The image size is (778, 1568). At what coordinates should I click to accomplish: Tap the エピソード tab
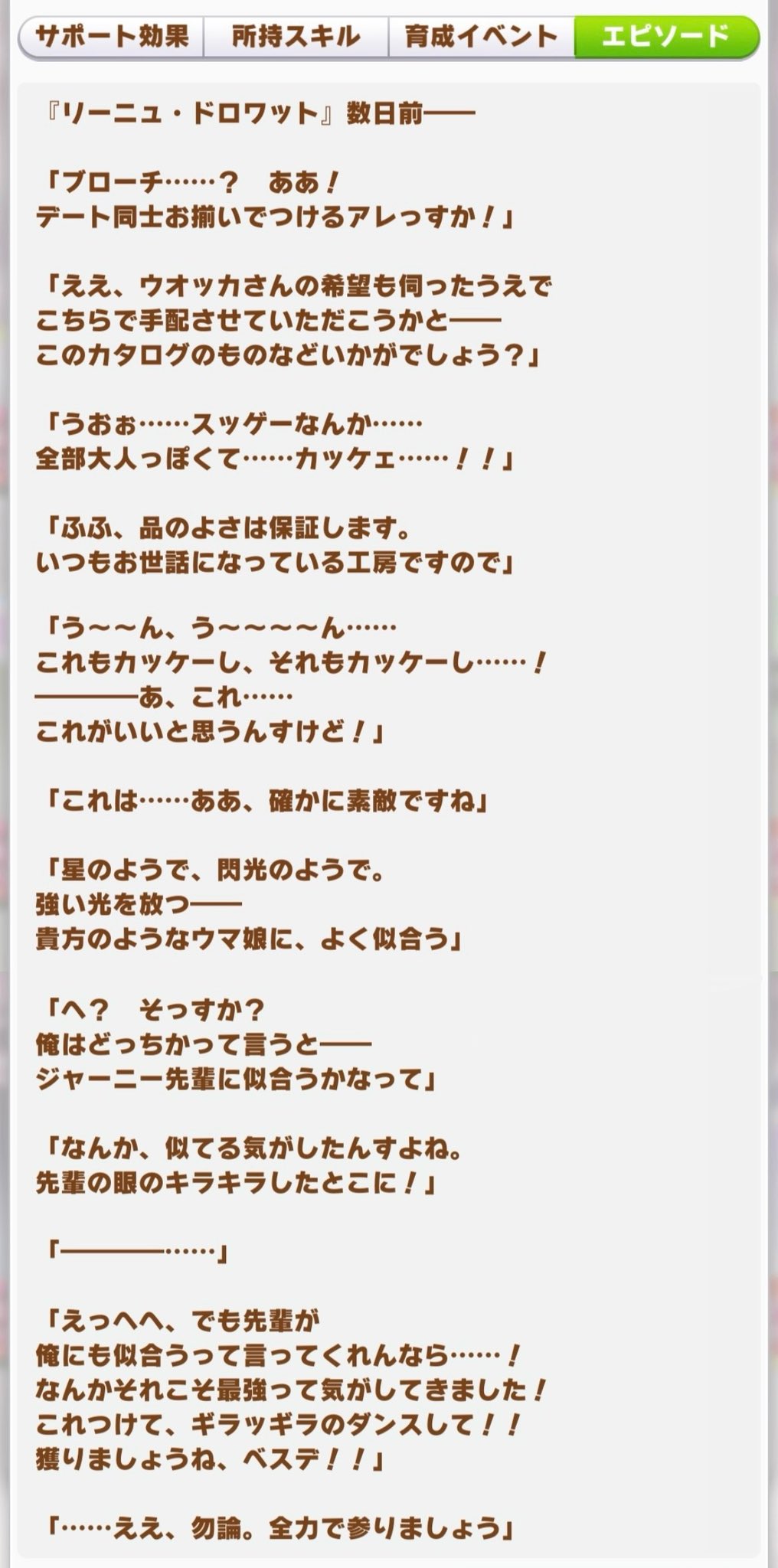tap(667, 37)
